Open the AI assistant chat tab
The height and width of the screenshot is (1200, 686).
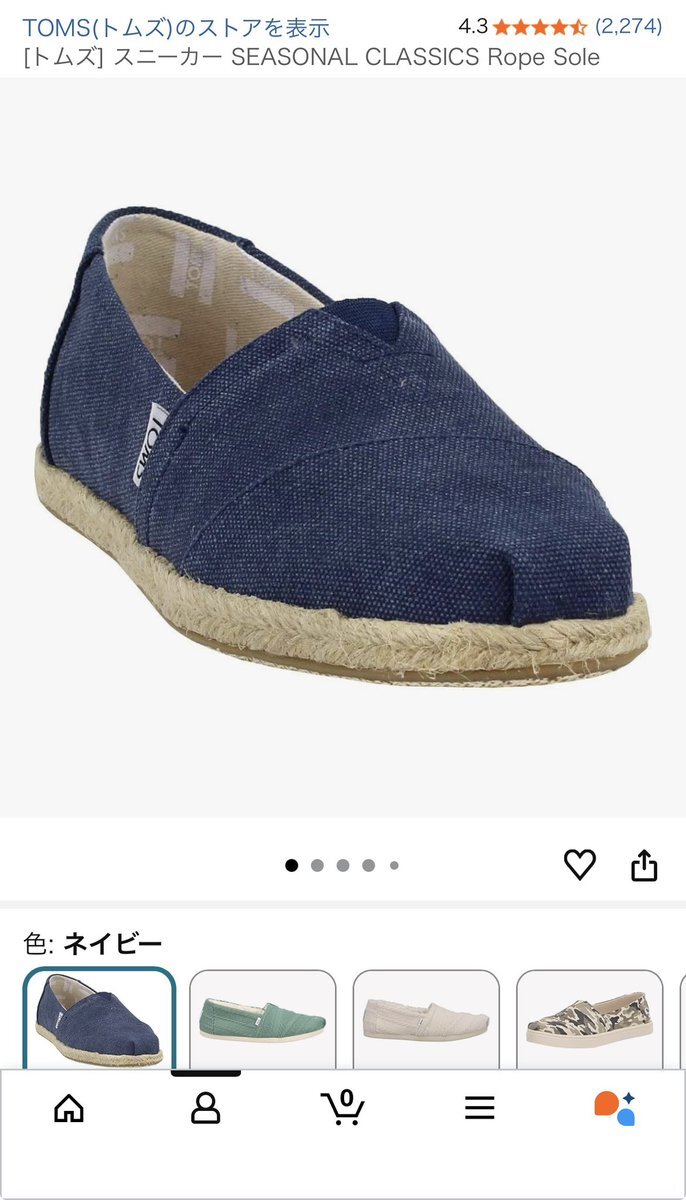tap(615, 1108)
